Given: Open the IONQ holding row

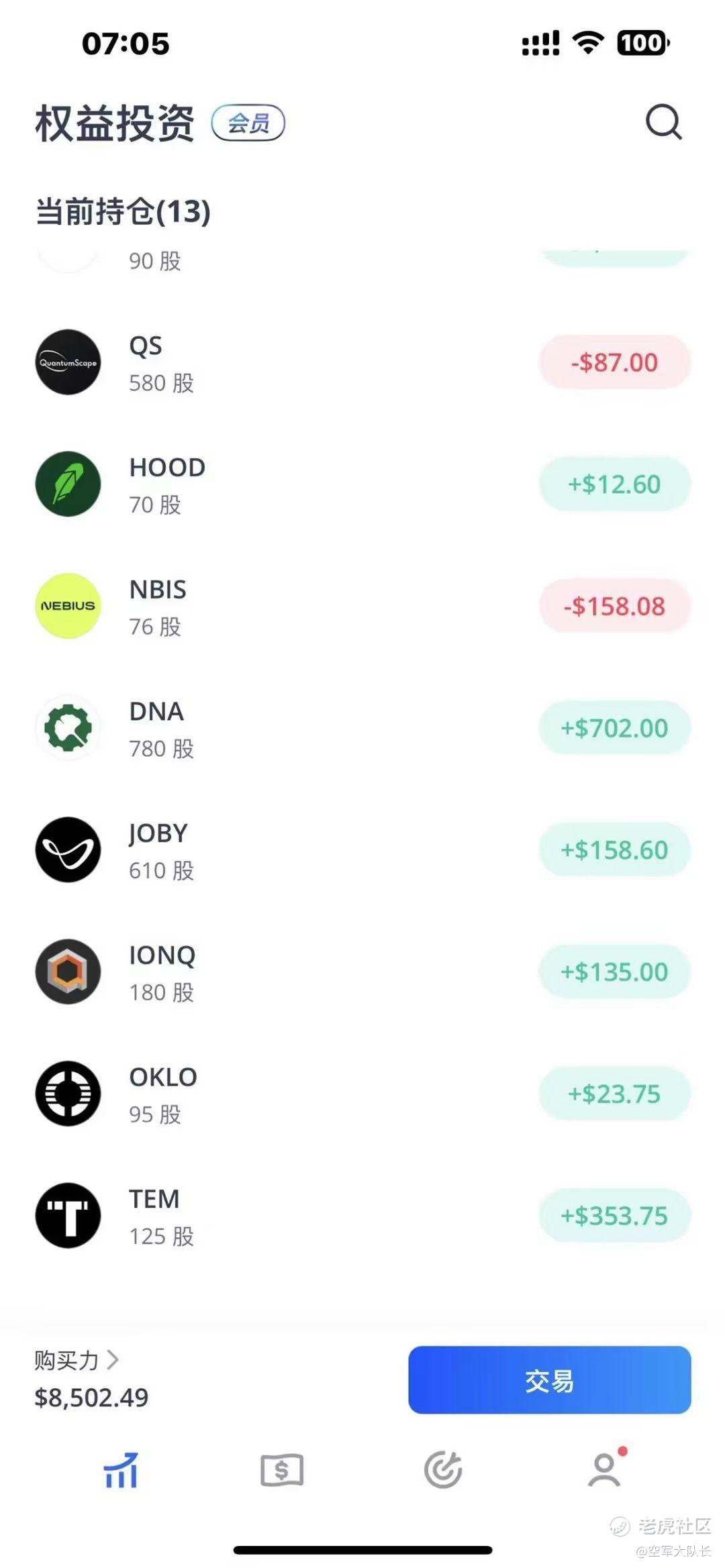Looking at the screenshot, I should pos(362,972).
